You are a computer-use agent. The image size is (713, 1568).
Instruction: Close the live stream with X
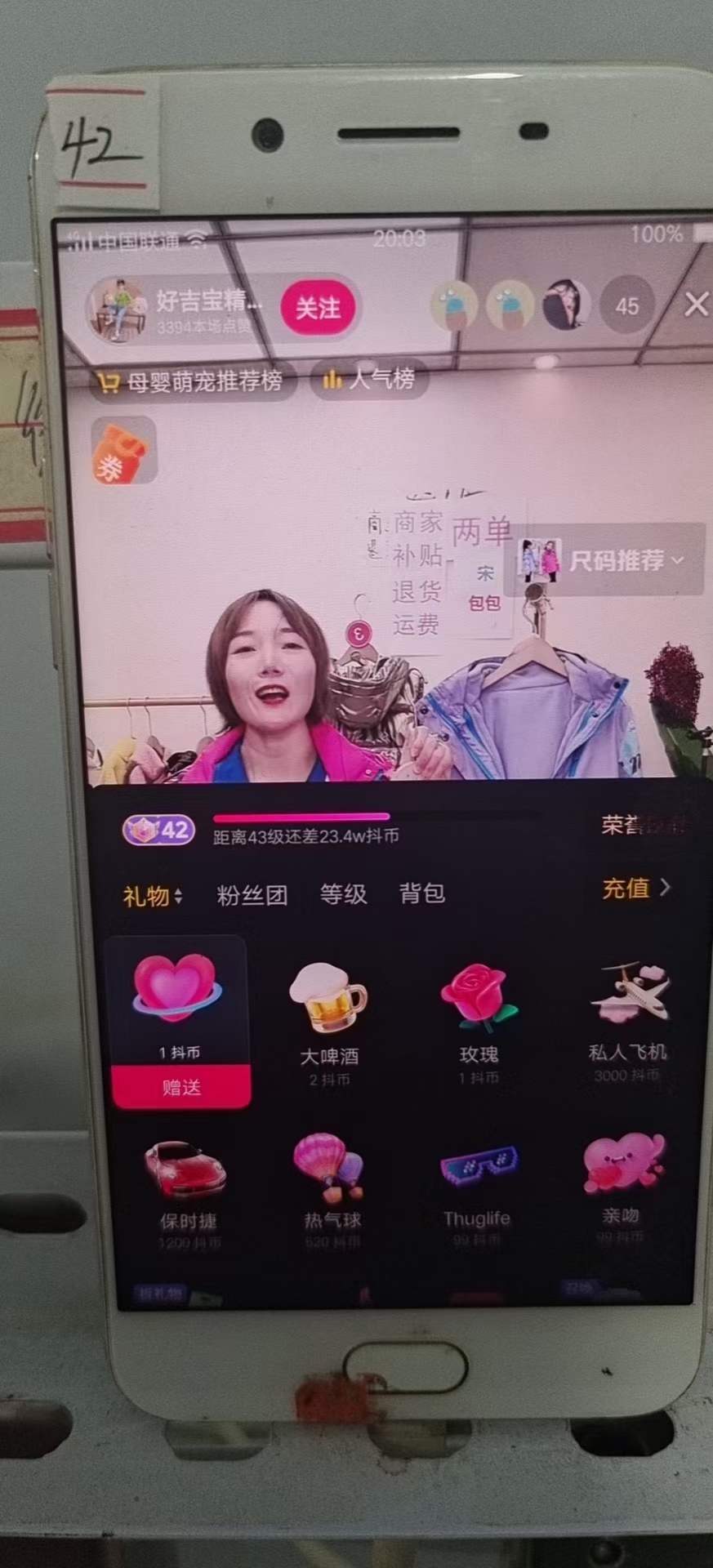pos(696,305)
